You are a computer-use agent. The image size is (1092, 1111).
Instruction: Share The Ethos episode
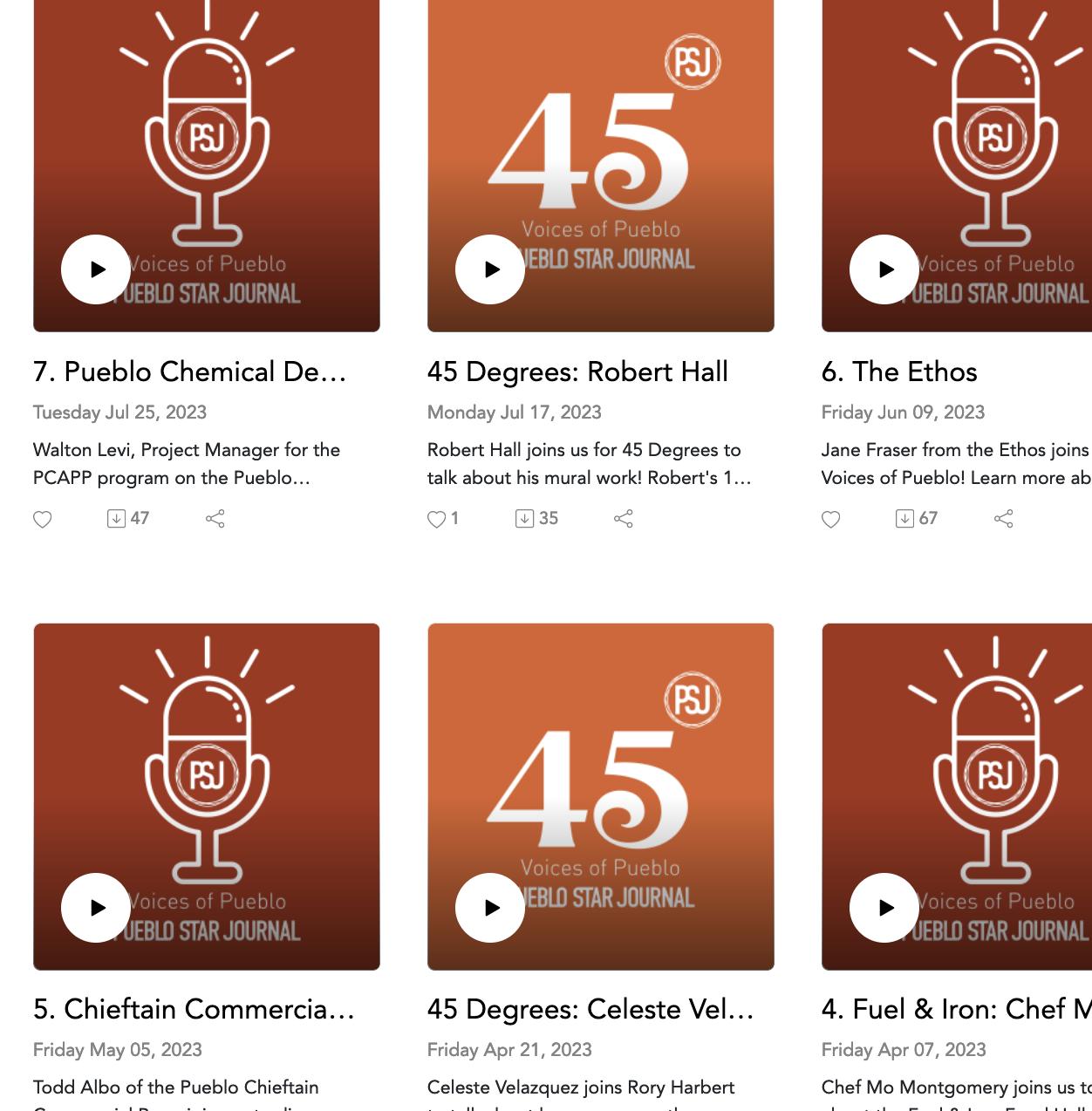pyautogui.click(x=1004, y=519)
